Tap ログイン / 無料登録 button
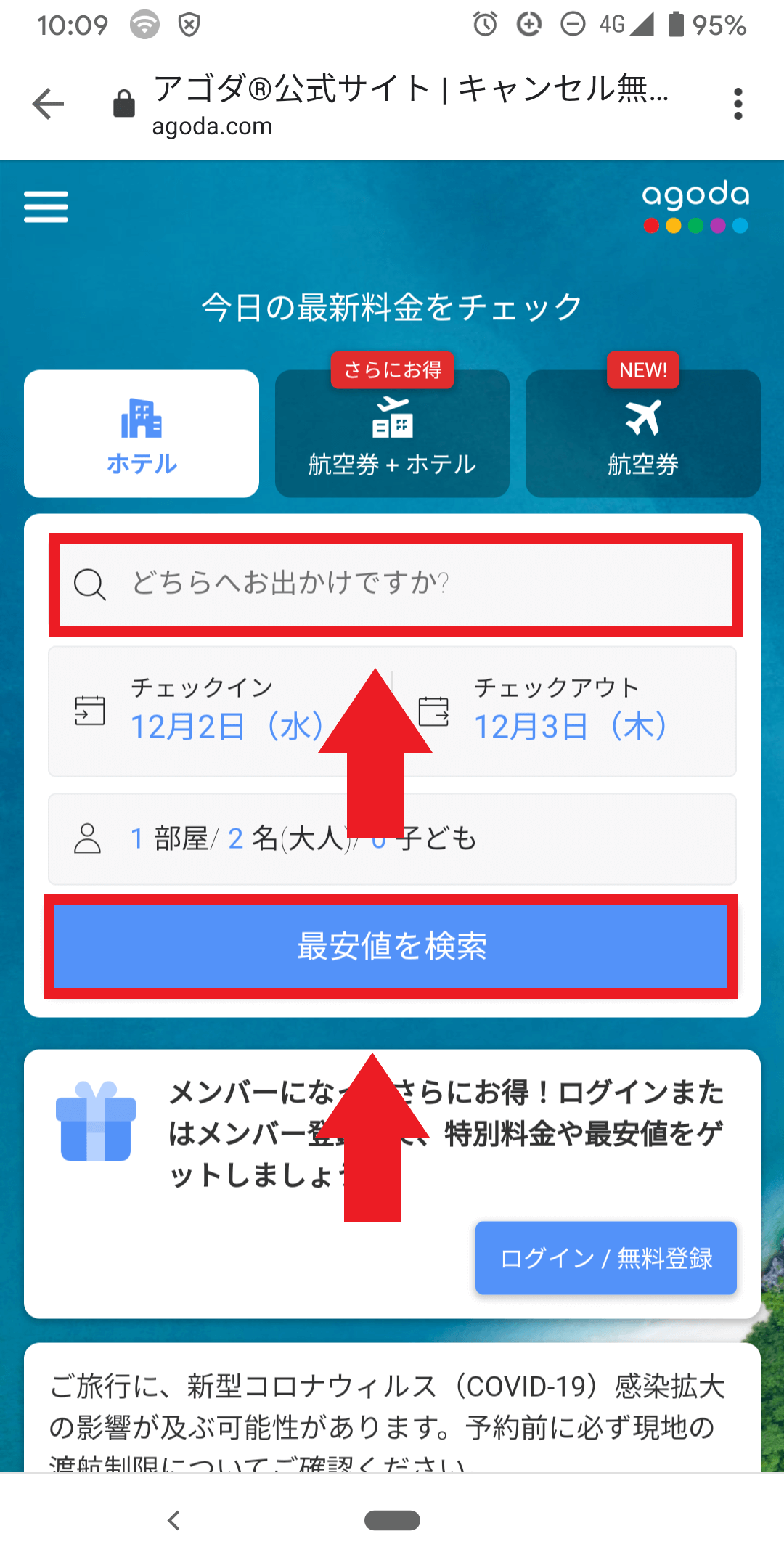Image resolution: width=784 pixels, height=1568 pixels. [606, 1258]
